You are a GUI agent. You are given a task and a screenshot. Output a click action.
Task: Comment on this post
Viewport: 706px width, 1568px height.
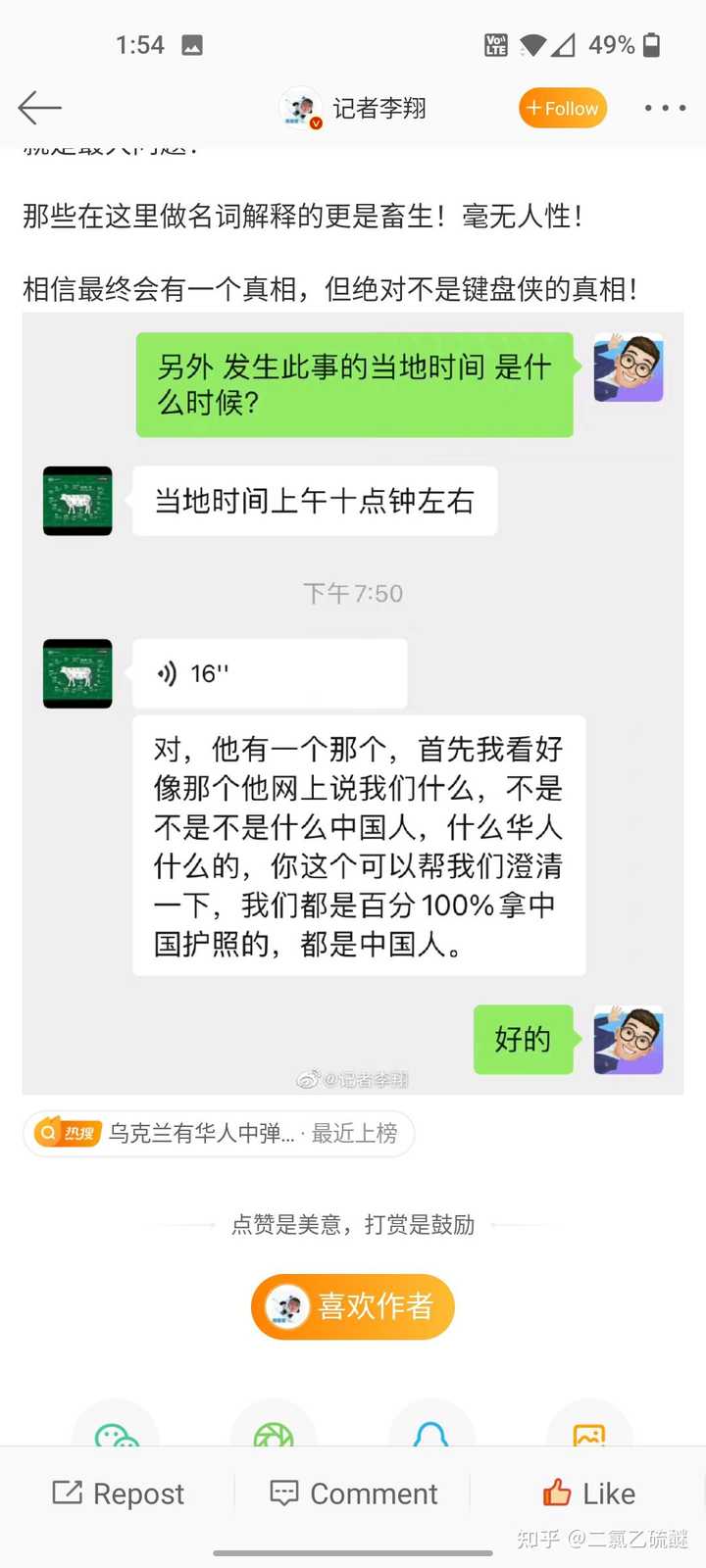(354, 1494)
